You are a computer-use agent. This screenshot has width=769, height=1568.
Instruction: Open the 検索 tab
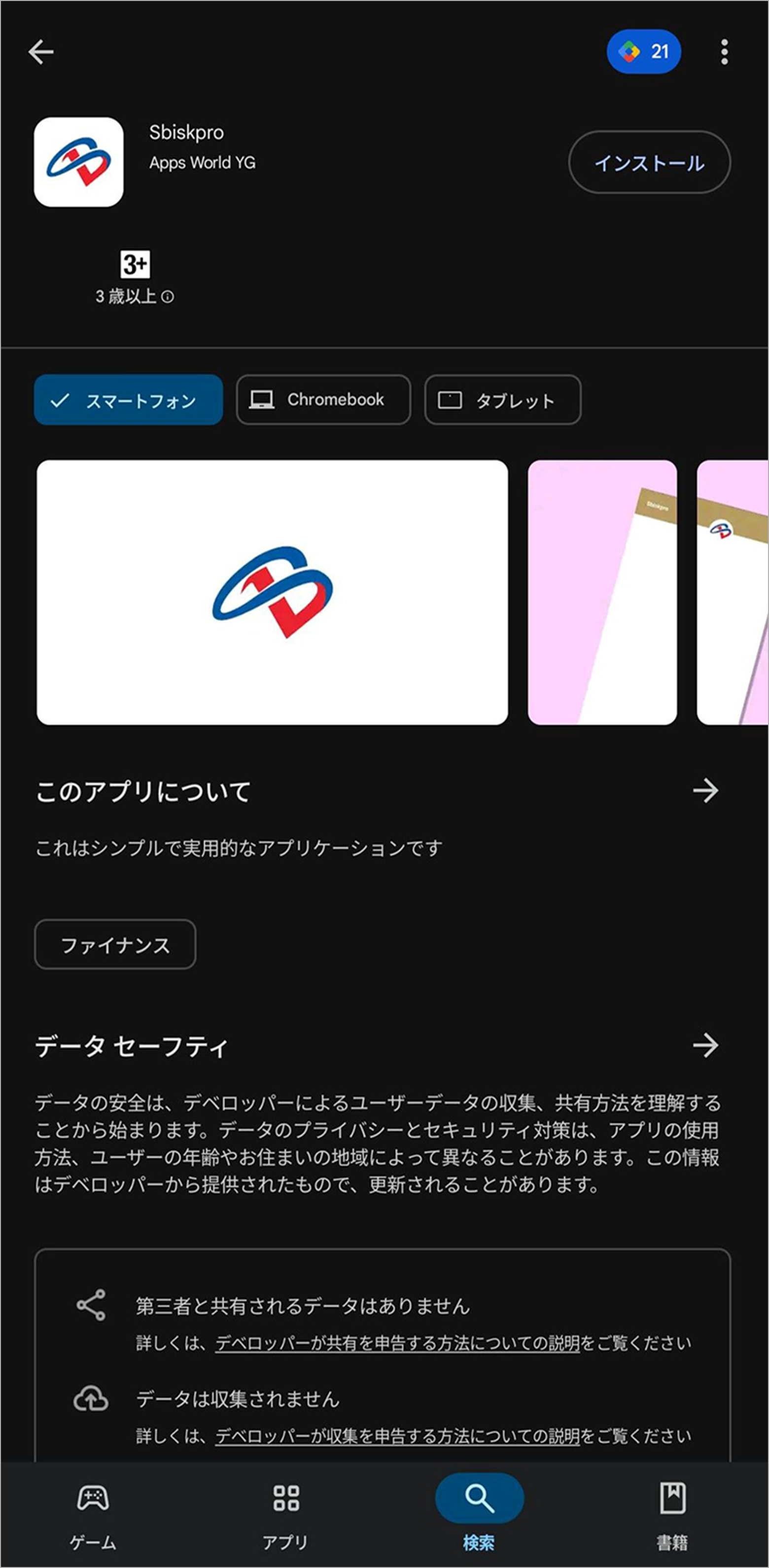[480, 1514]
